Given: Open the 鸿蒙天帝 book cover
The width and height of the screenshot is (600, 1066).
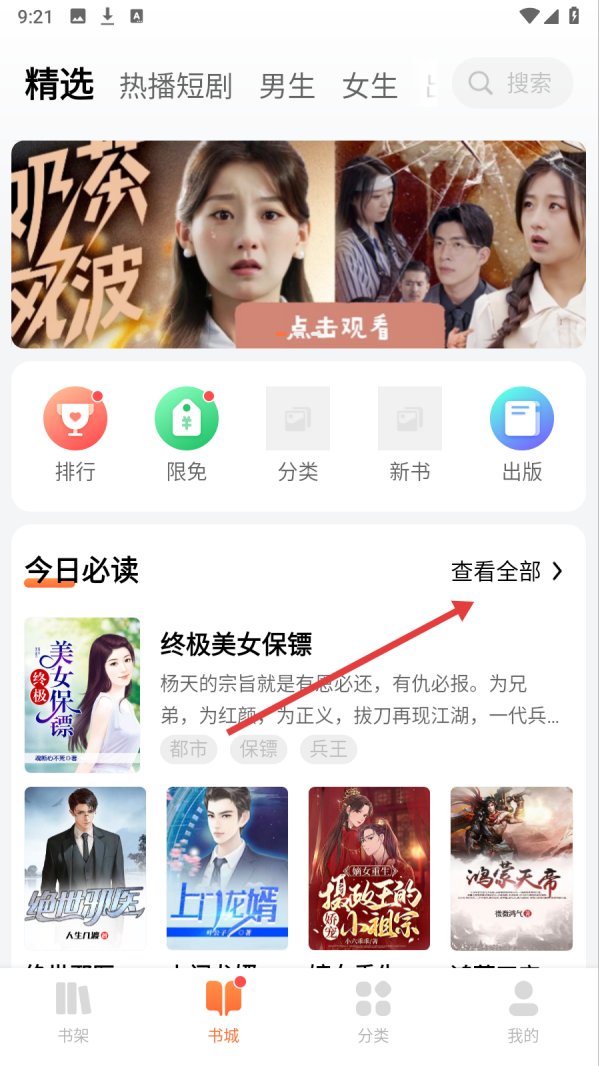Looking at the screenshot, I should point(511,866).
